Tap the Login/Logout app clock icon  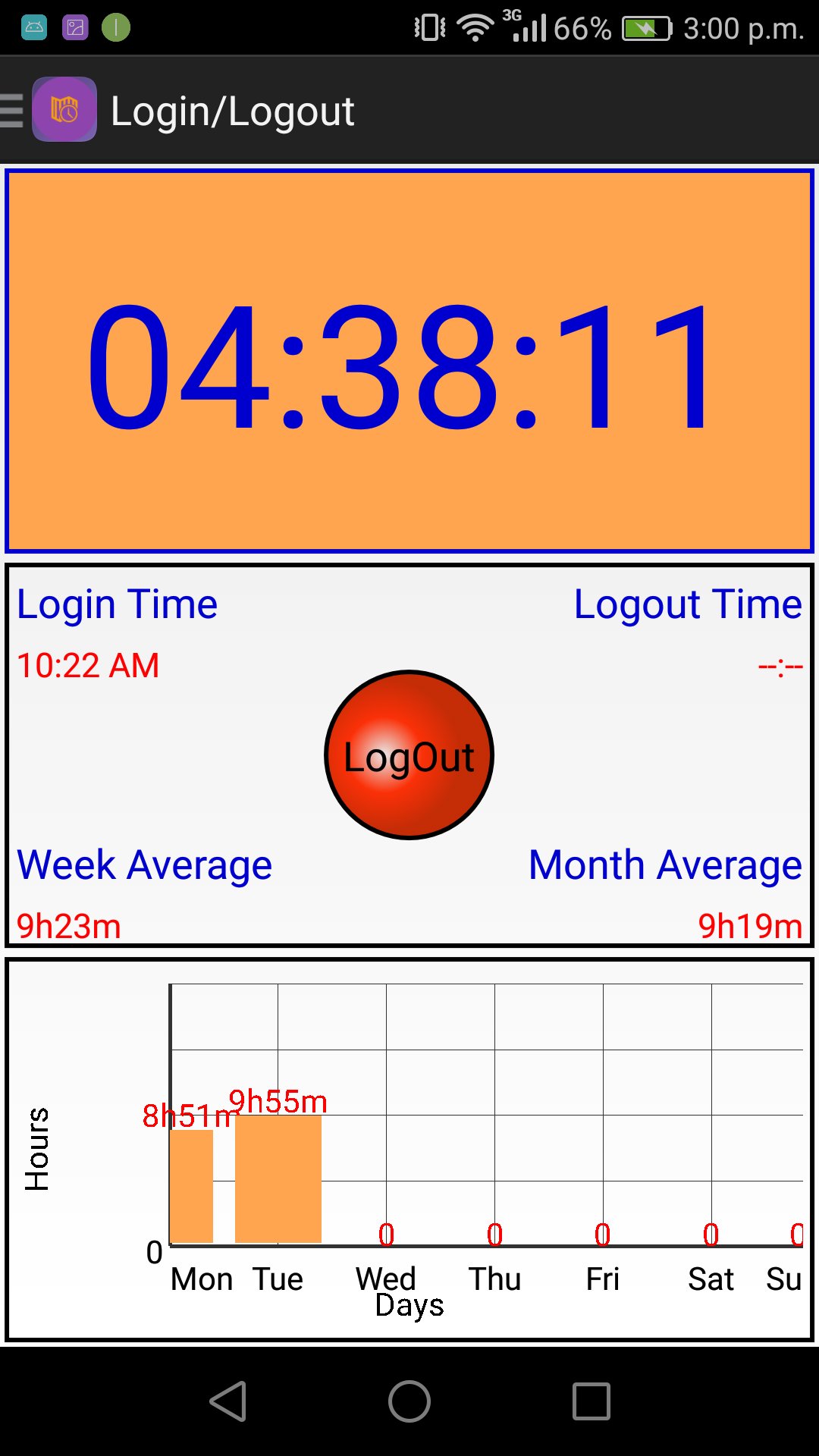[64, 110]
